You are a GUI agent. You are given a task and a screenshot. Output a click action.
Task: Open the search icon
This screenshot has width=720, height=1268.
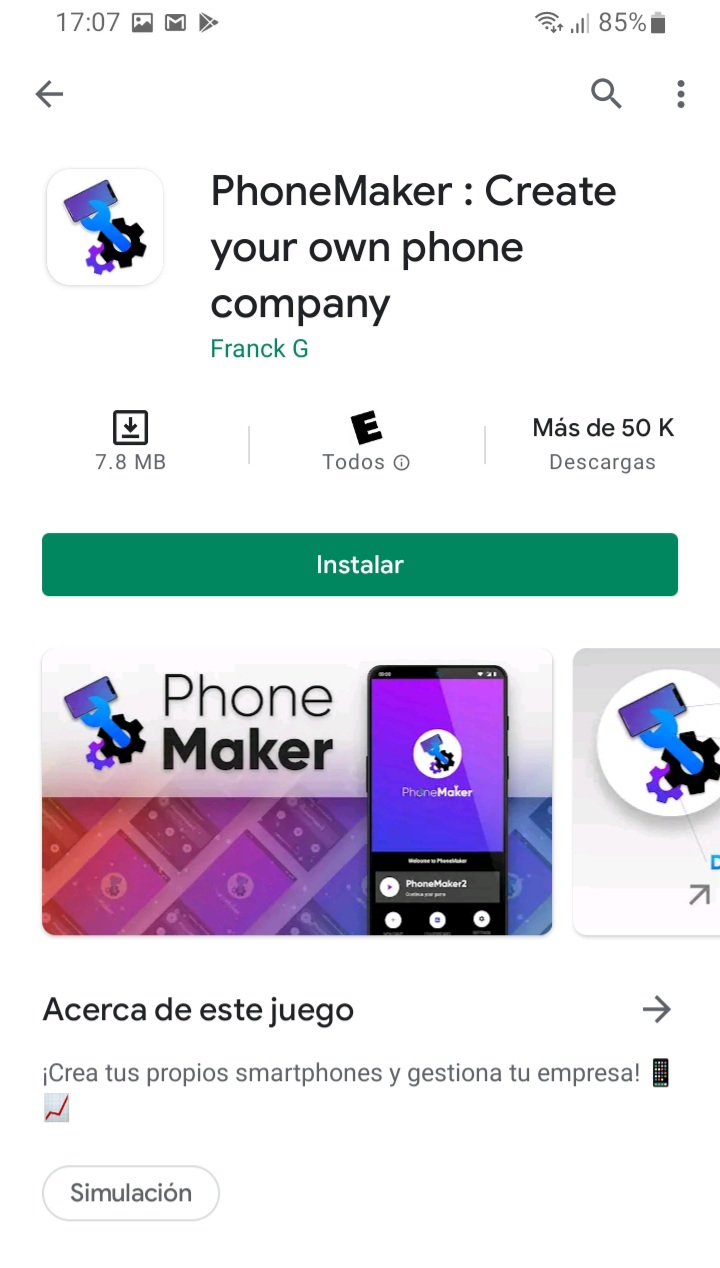[x=606, y=94]
